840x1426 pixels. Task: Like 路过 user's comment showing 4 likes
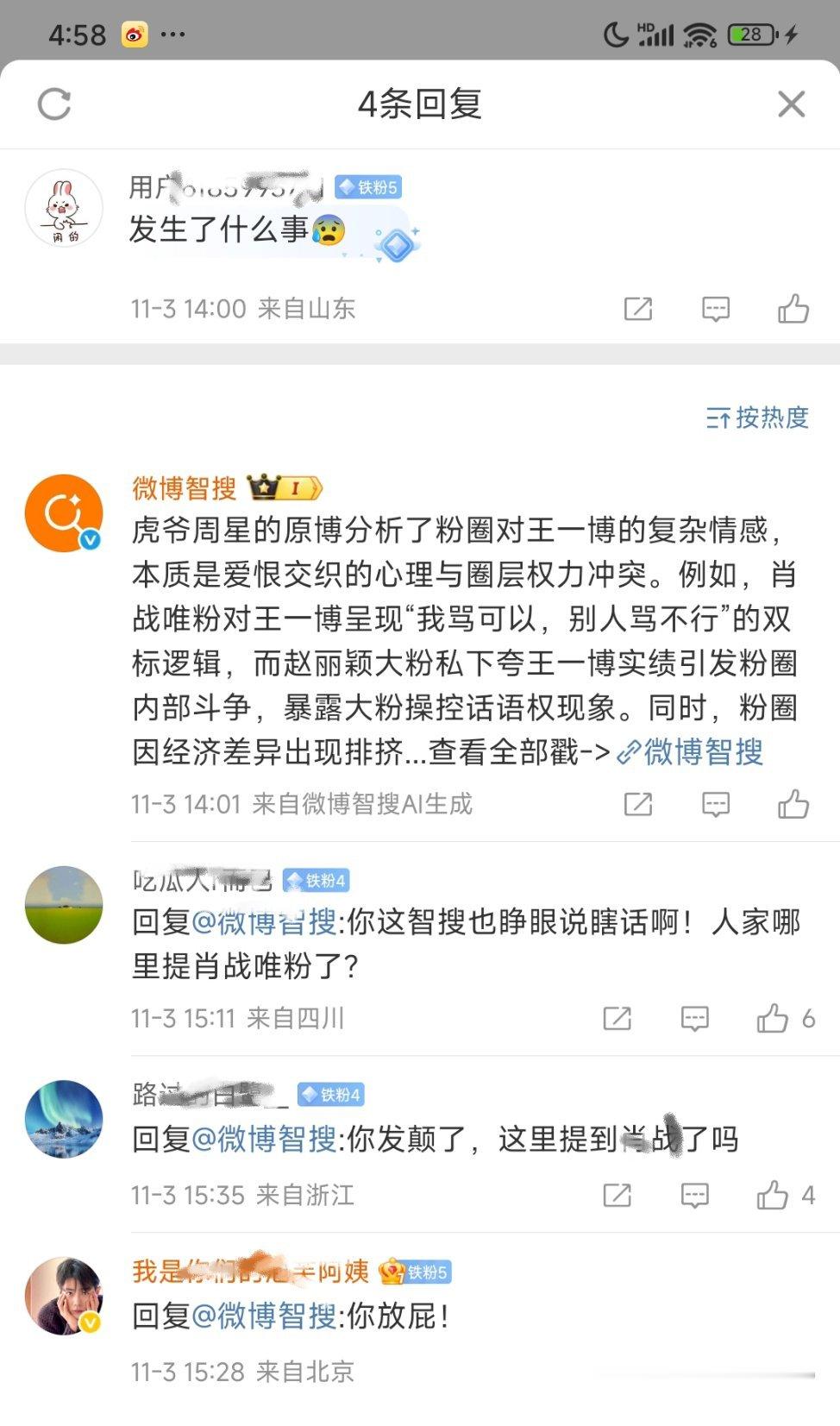[x=775, y=1197]
